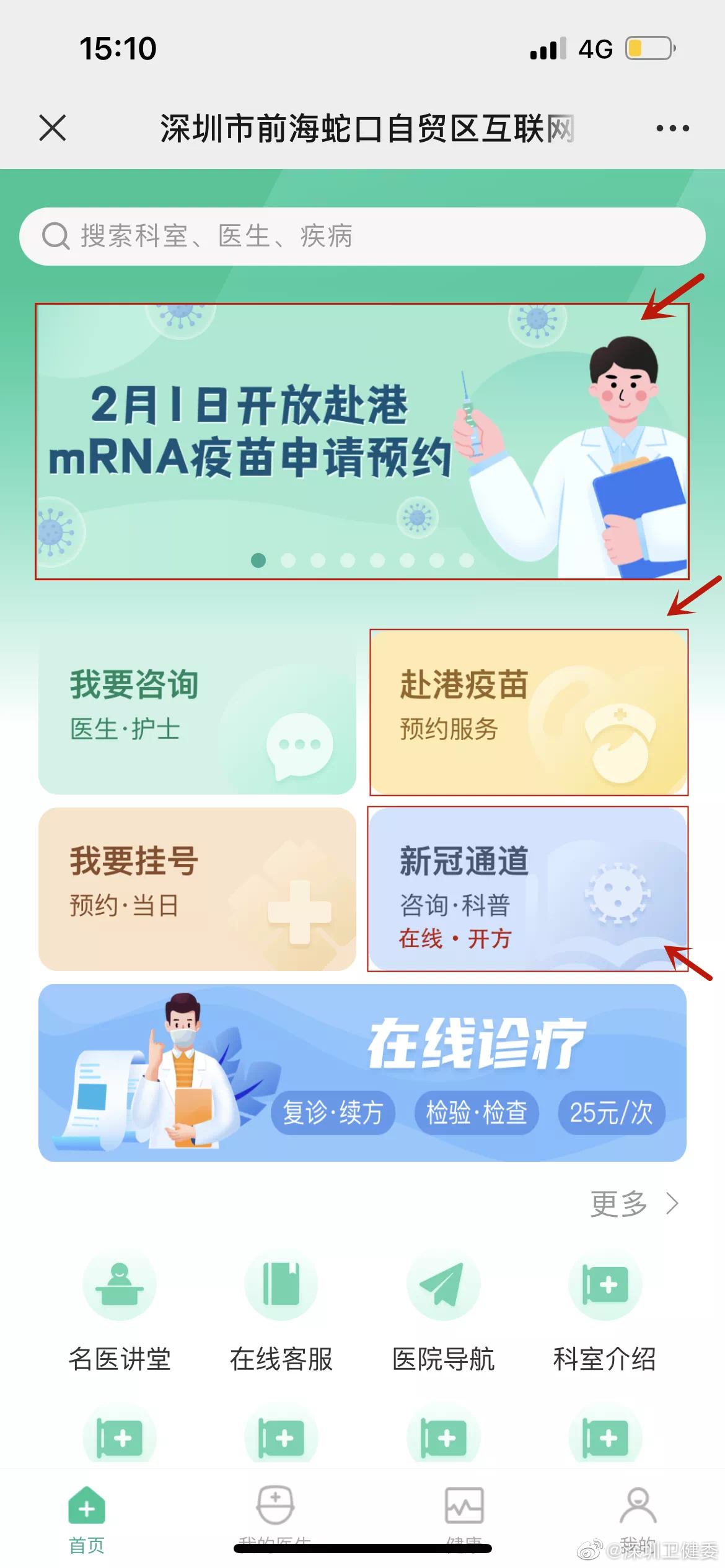Open the 在线诊疗 online diagnosis banner
The height and width of the screenshot is (1568, 725).
coord(362,1073)
